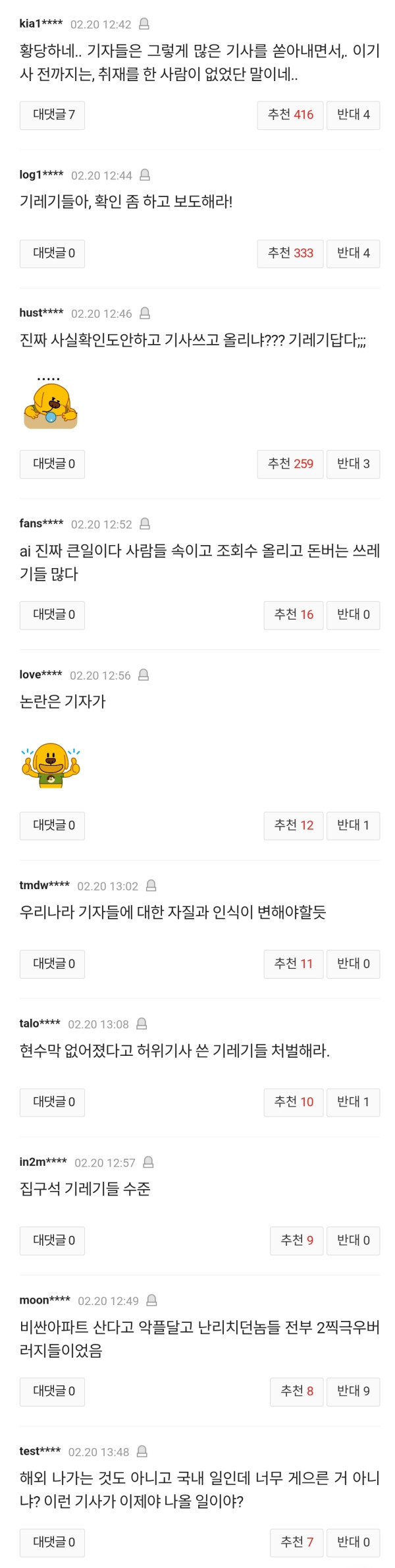Tap 반대 3 on hust's comment
The height and width of the screenshot is (1568, 395).
(x=353, y=464)
